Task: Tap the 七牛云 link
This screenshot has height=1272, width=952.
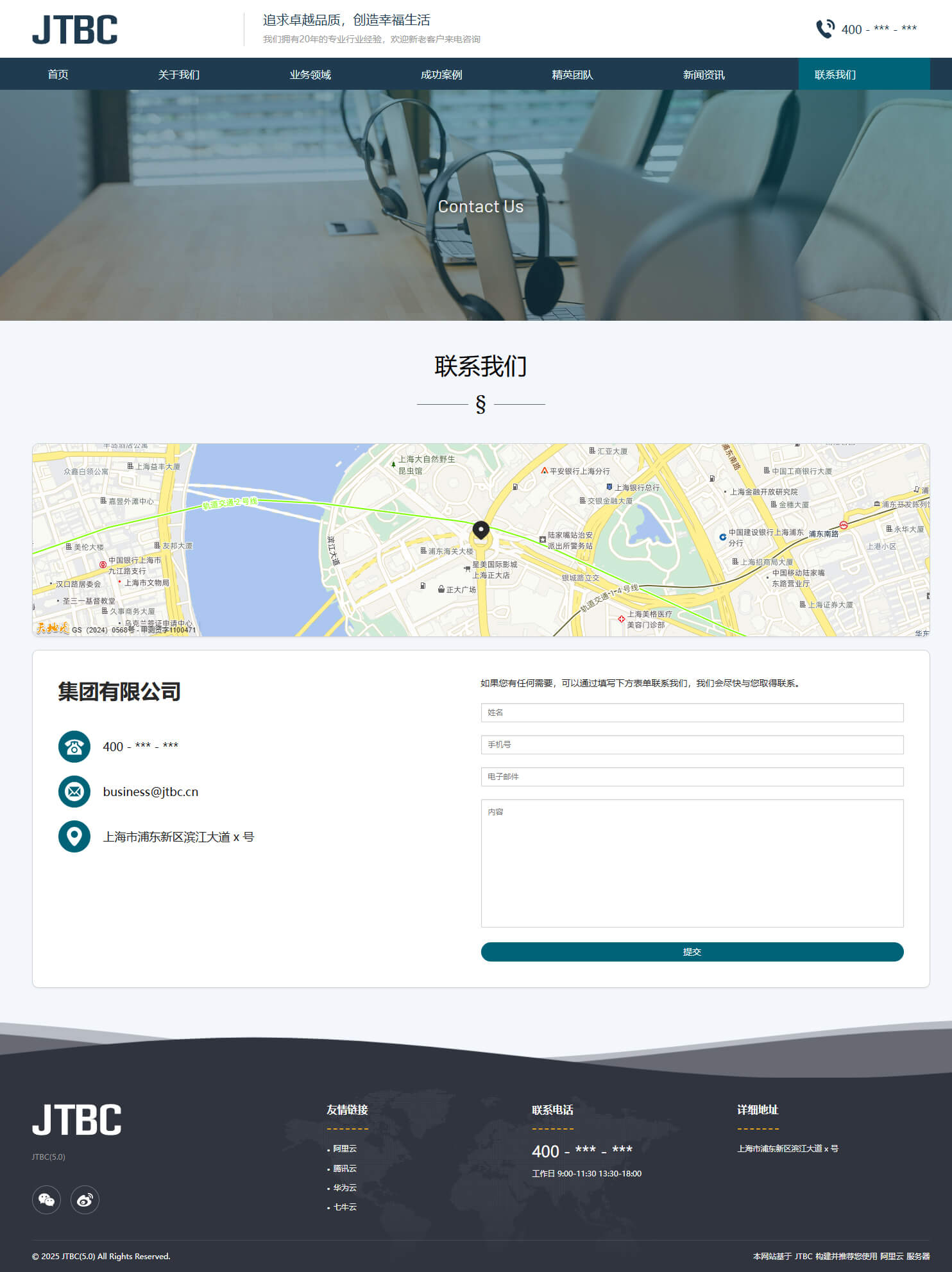Action: click(x=344, y=1207)
